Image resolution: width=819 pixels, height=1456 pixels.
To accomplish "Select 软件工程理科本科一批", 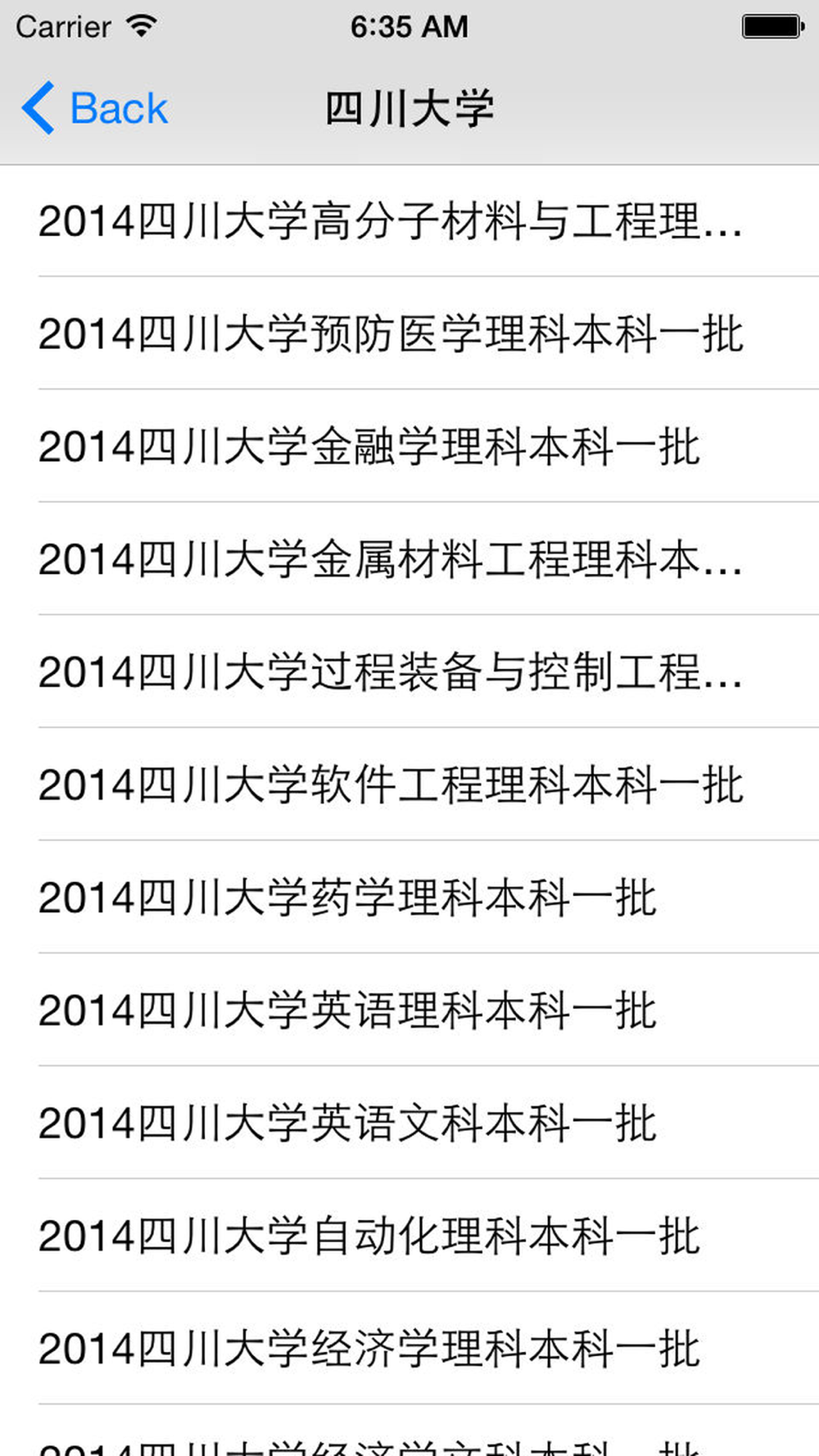I will coord(409,785).
